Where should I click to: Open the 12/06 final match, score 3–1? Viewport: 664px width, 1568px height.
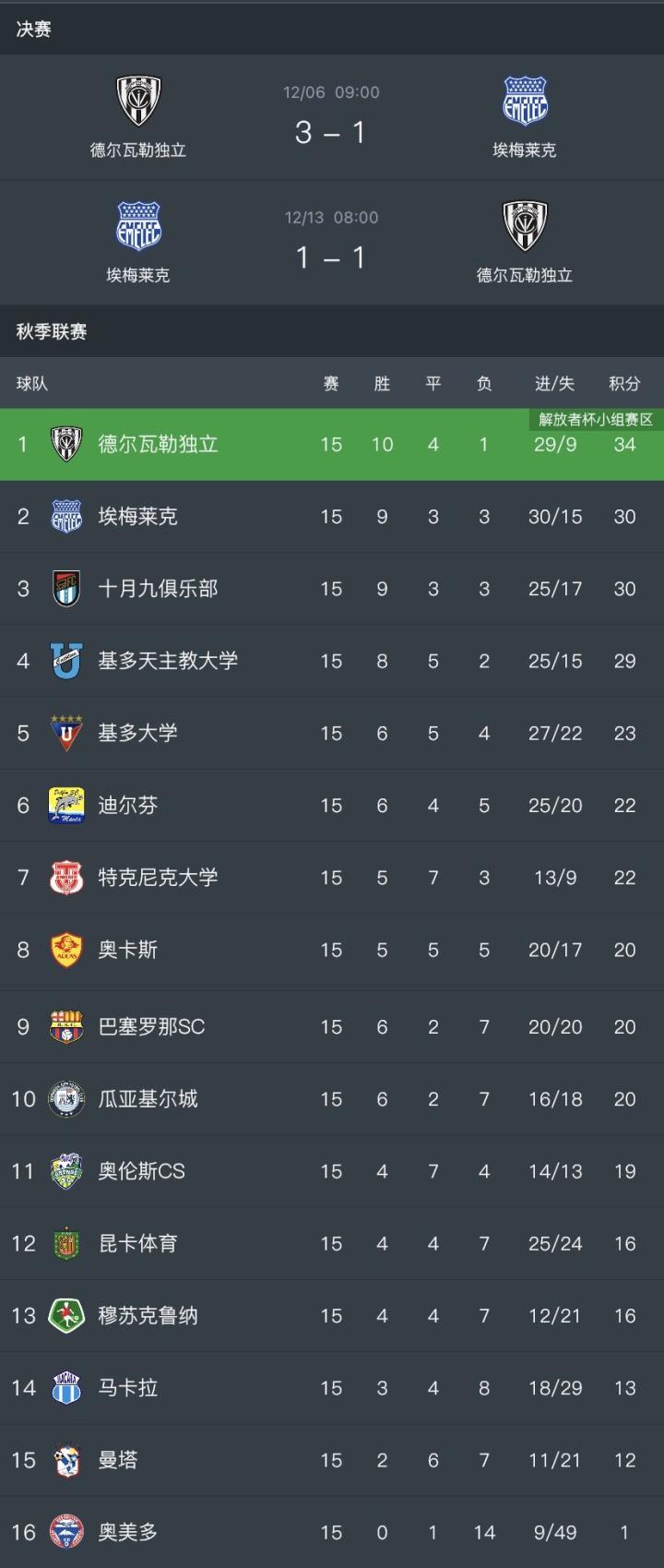pos(330,118)
